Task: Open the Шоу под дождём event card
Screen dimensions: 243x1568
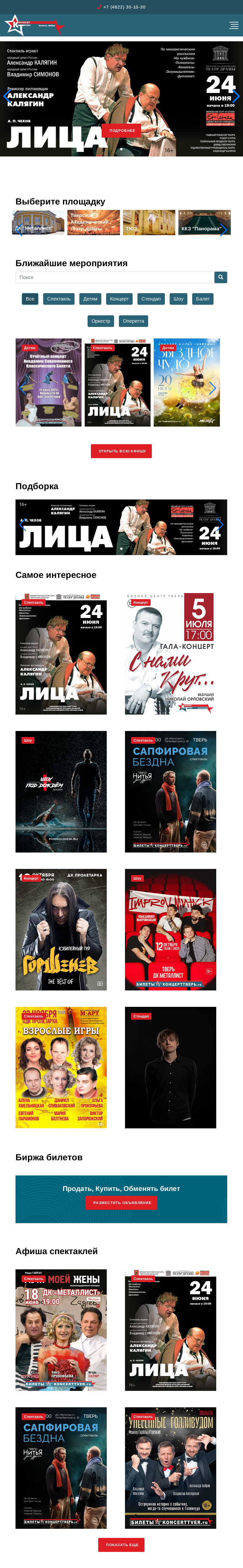Action: [x=61, y=791]
